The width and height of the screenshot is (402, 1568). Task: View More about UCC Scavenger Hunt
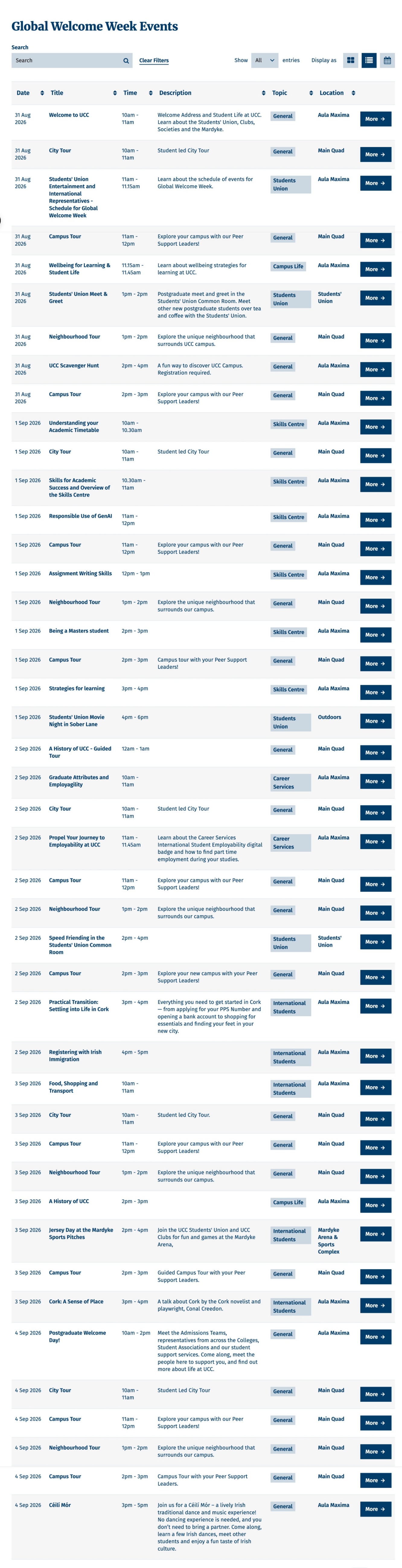tap(375, 370)
